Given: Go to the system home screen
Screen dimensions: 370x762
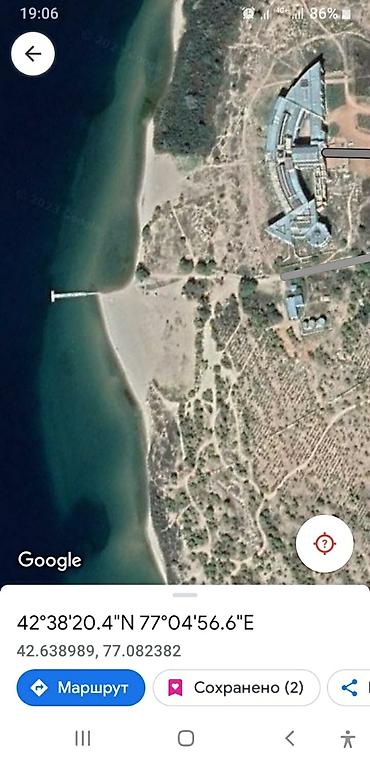Looking at the screenshot, I should tap(186, 739).
